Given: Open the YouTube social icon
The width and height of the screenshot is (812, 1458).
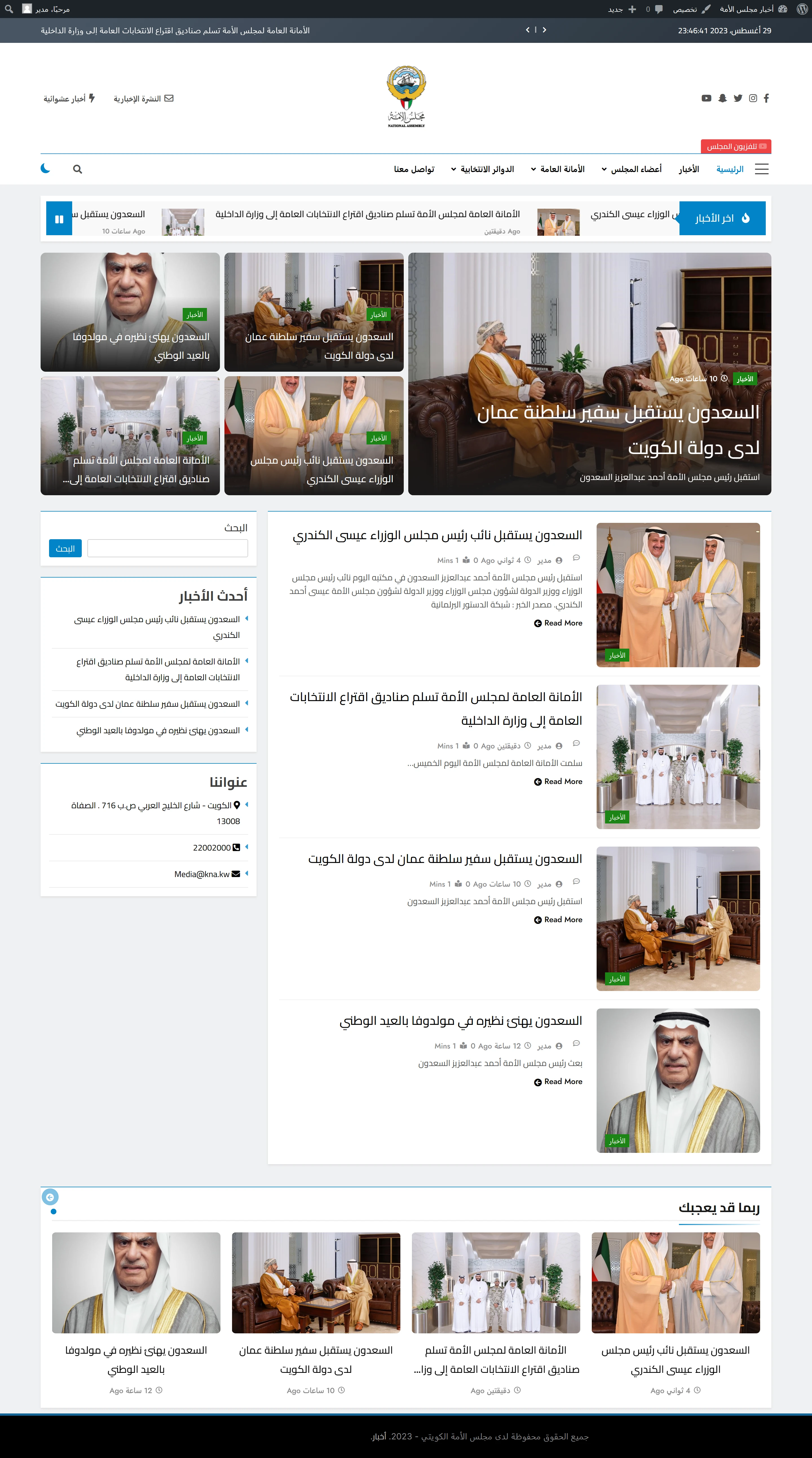Looking at the screenshot, I should click(x=706, y=98).
